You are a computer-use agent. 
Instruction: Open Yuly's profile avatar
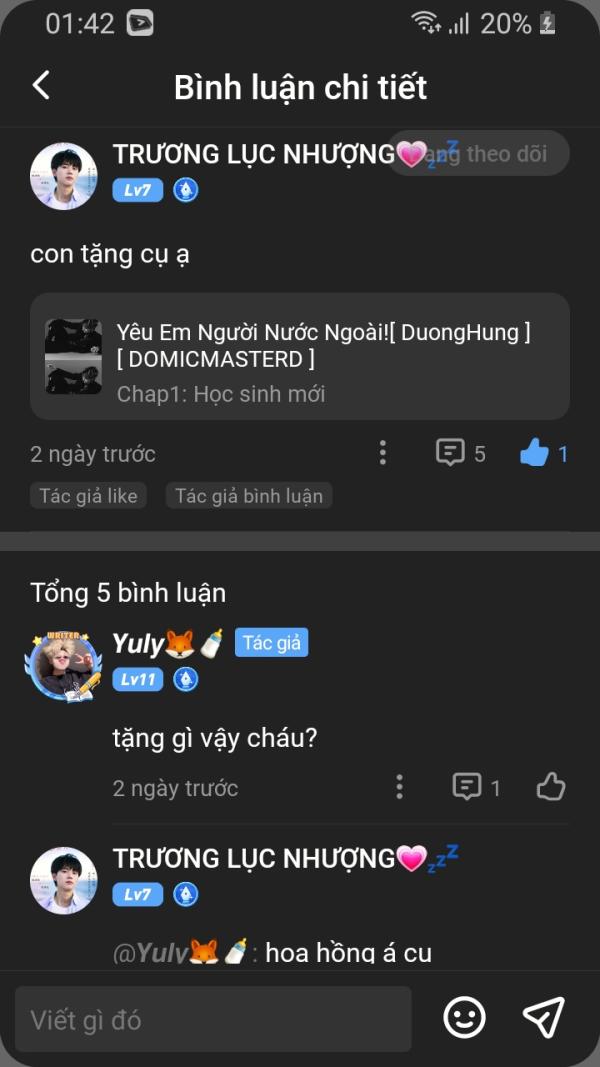click(x=63, y=666)
